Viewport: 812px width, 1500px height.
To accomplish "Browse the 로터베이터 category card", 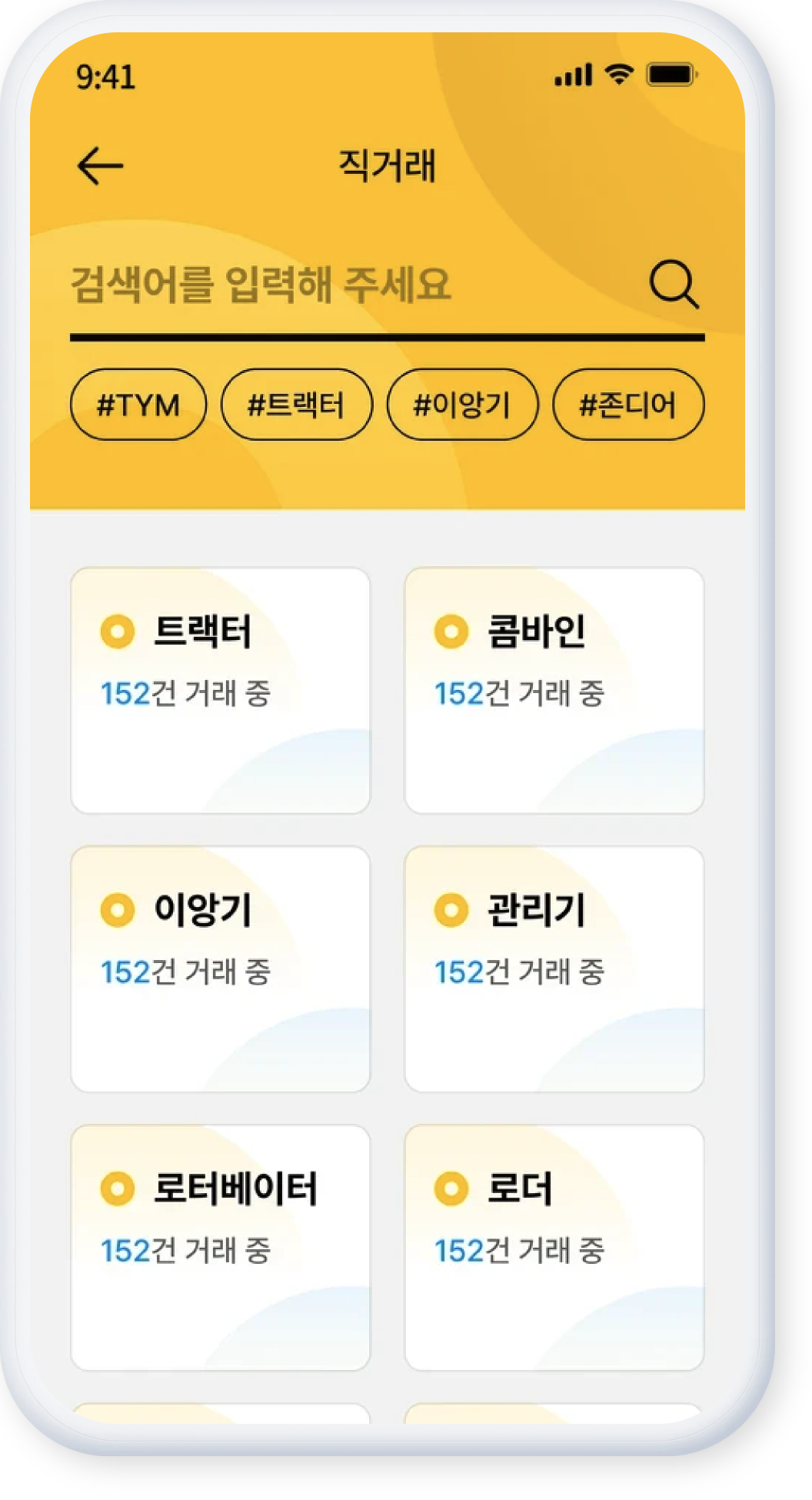I will coord(220,1247).
